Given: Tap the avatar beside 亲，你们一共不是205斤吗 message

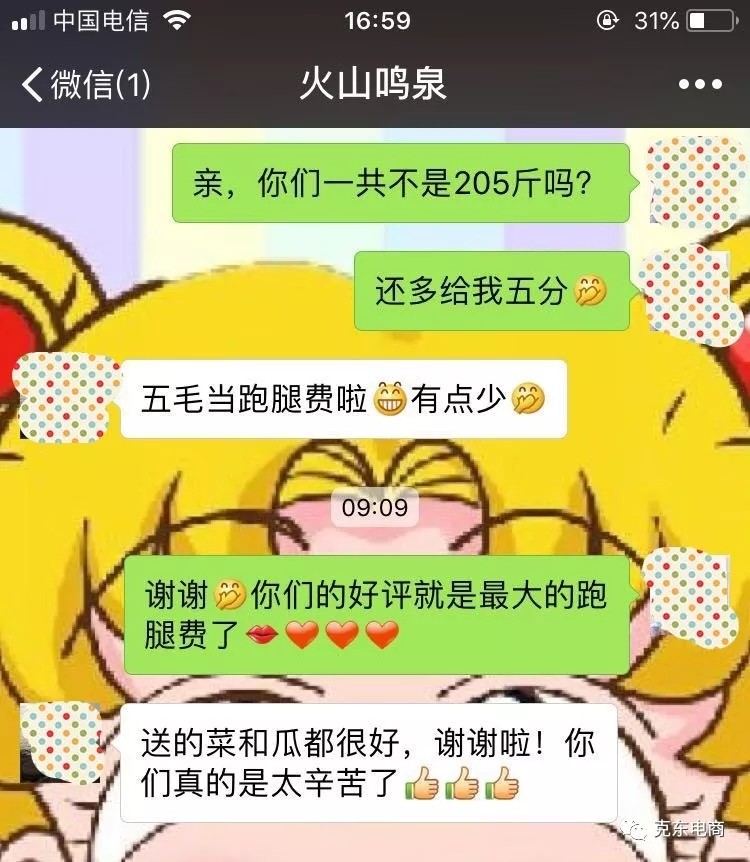Looking at the screenshot, I should tap(692, 180).
